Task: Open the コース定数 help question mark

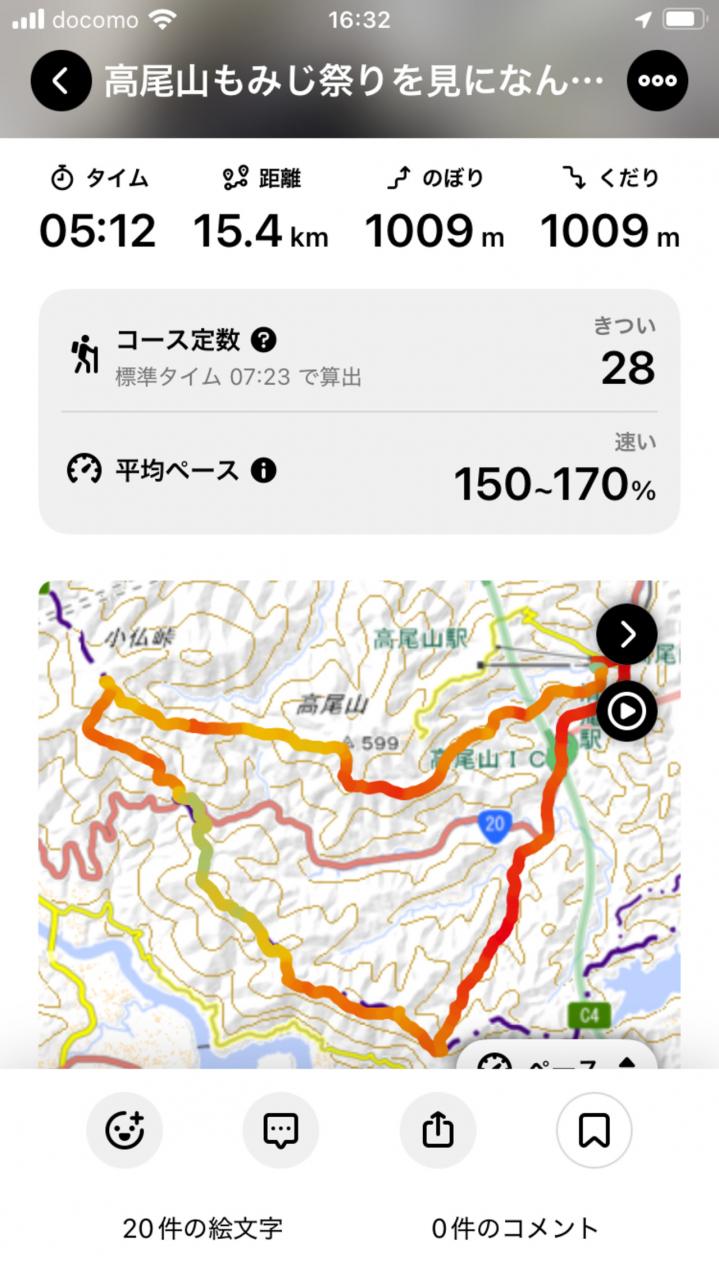Action: (x=263, y=340)
